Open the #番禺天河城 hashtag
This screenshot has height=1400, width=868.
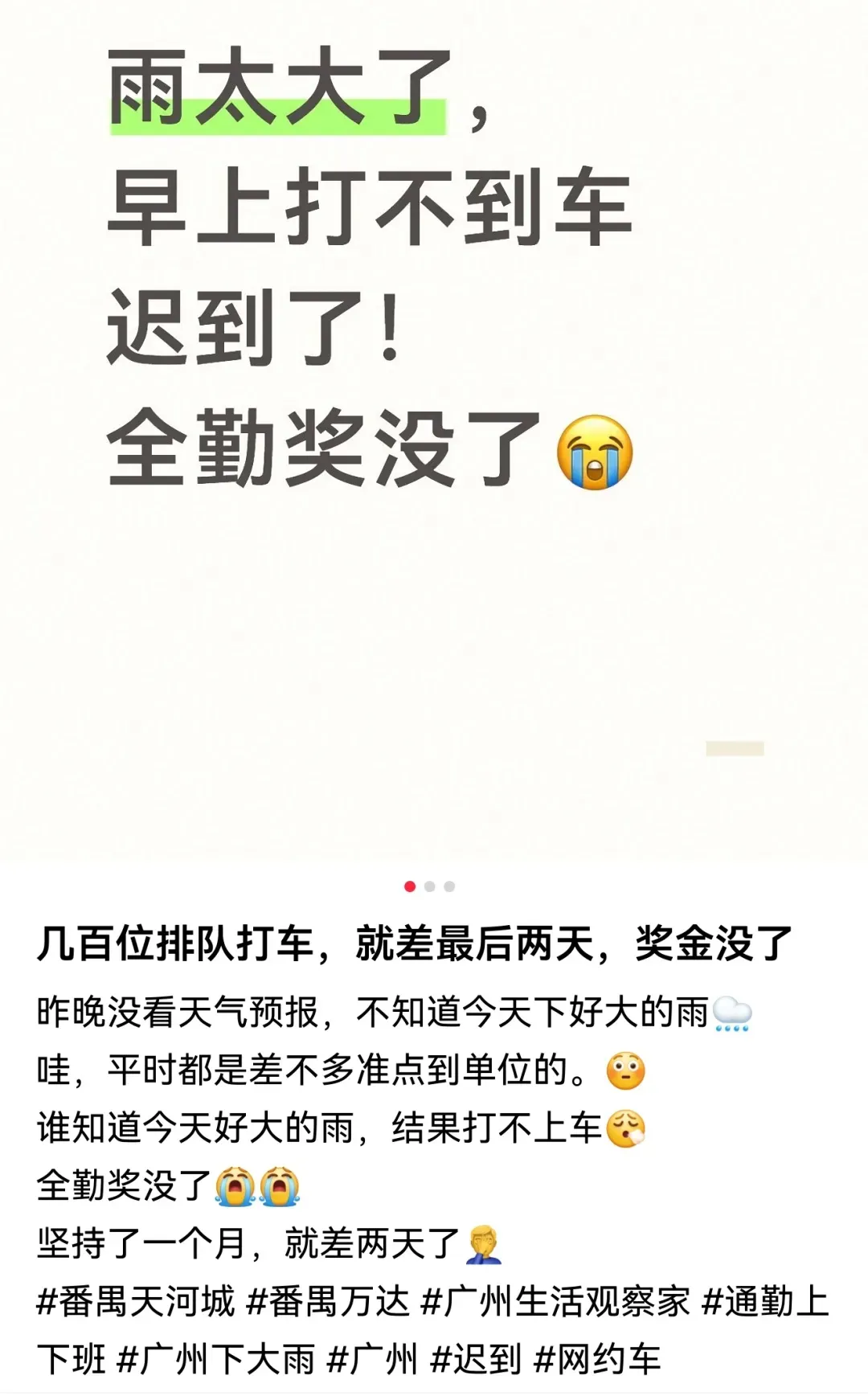[x=136, y=1302]
